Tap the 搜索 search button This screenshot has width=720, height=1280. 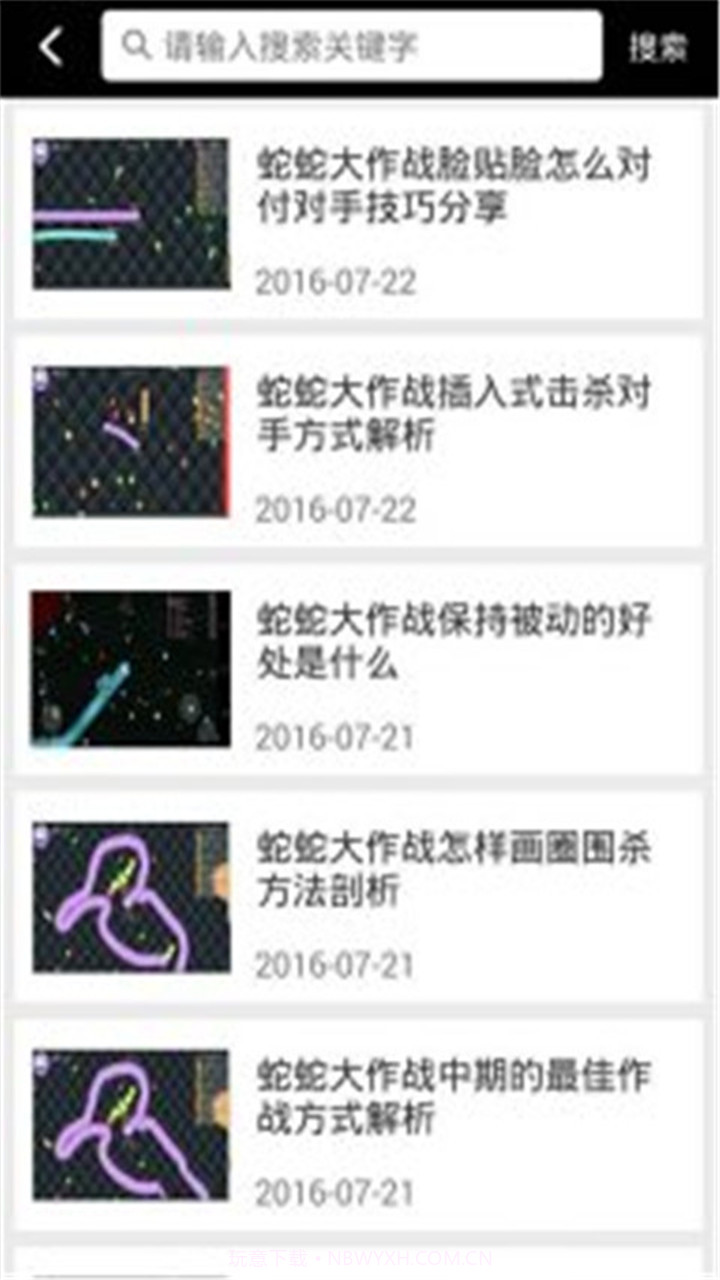(660, 44)
